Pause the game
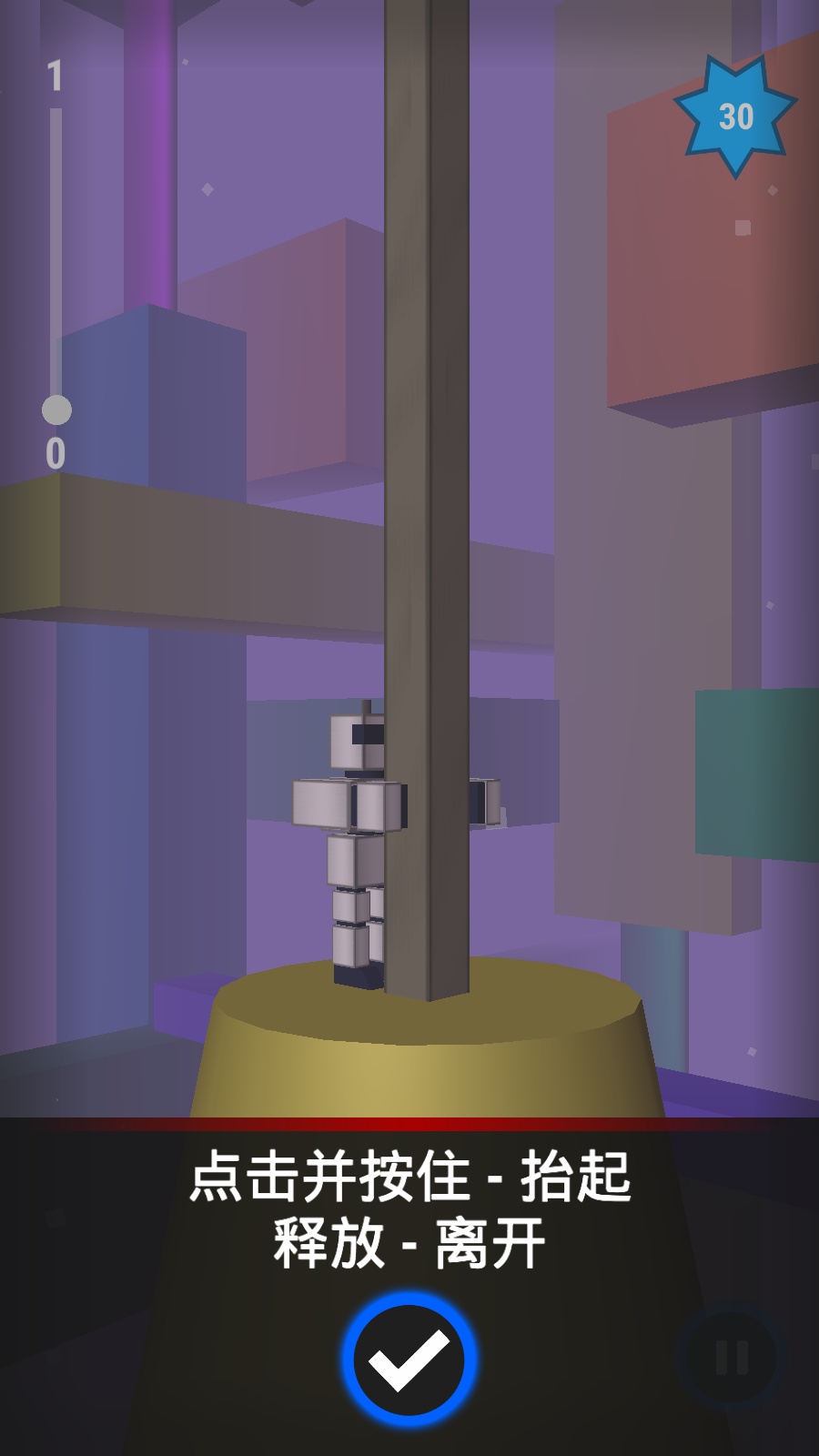This screenshot has height=1456, width=819. 731,1357
